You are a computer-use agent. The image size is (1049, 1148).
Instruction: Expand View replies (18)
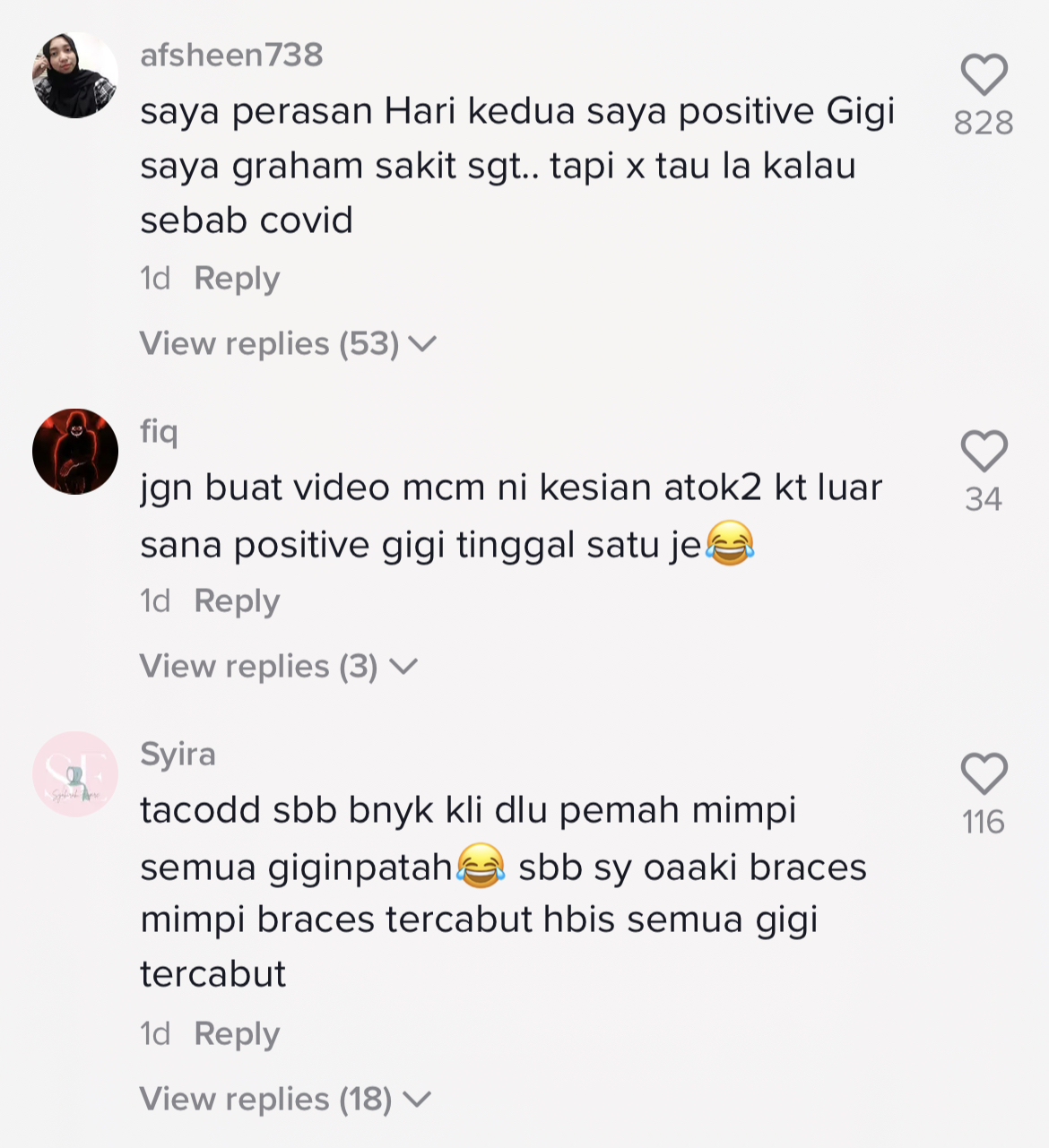point(285,1100)
